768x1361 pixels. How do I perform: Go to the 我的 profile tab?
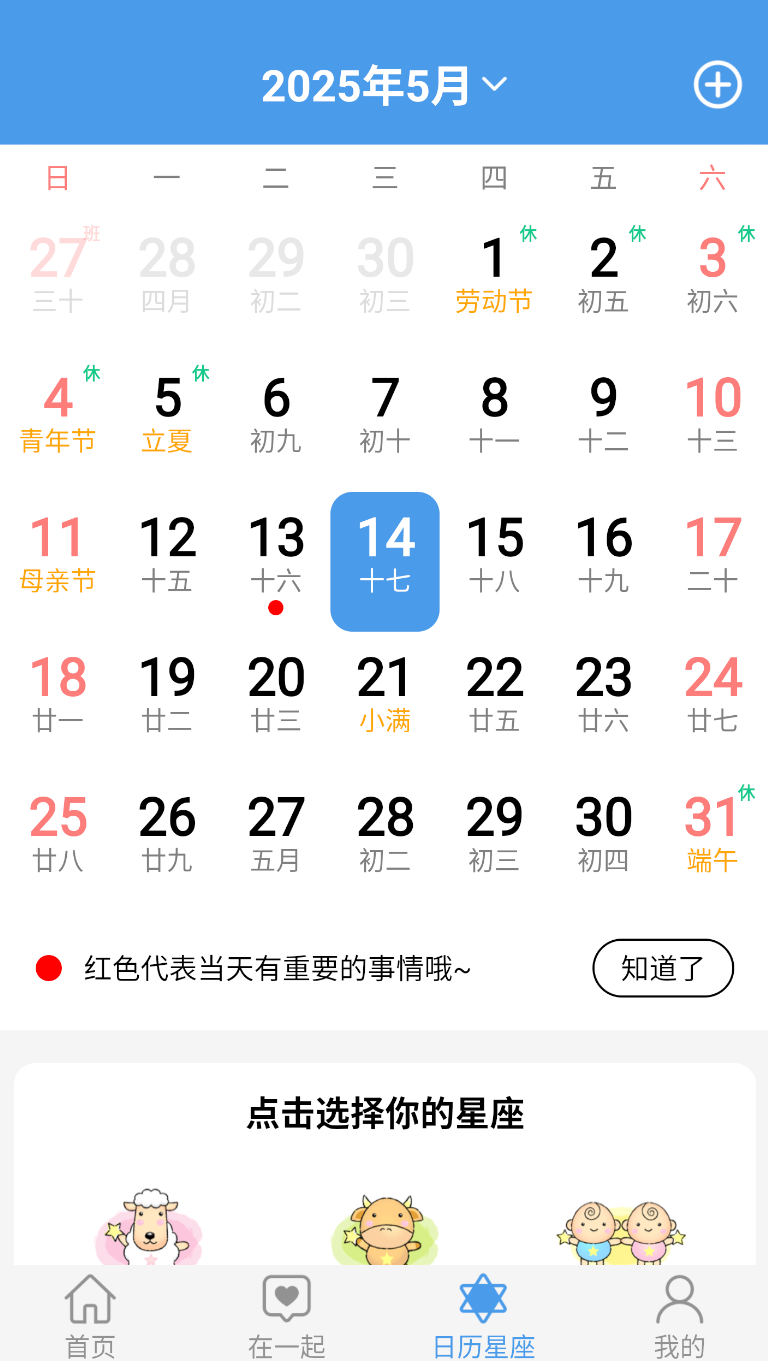pos(679,1316)
